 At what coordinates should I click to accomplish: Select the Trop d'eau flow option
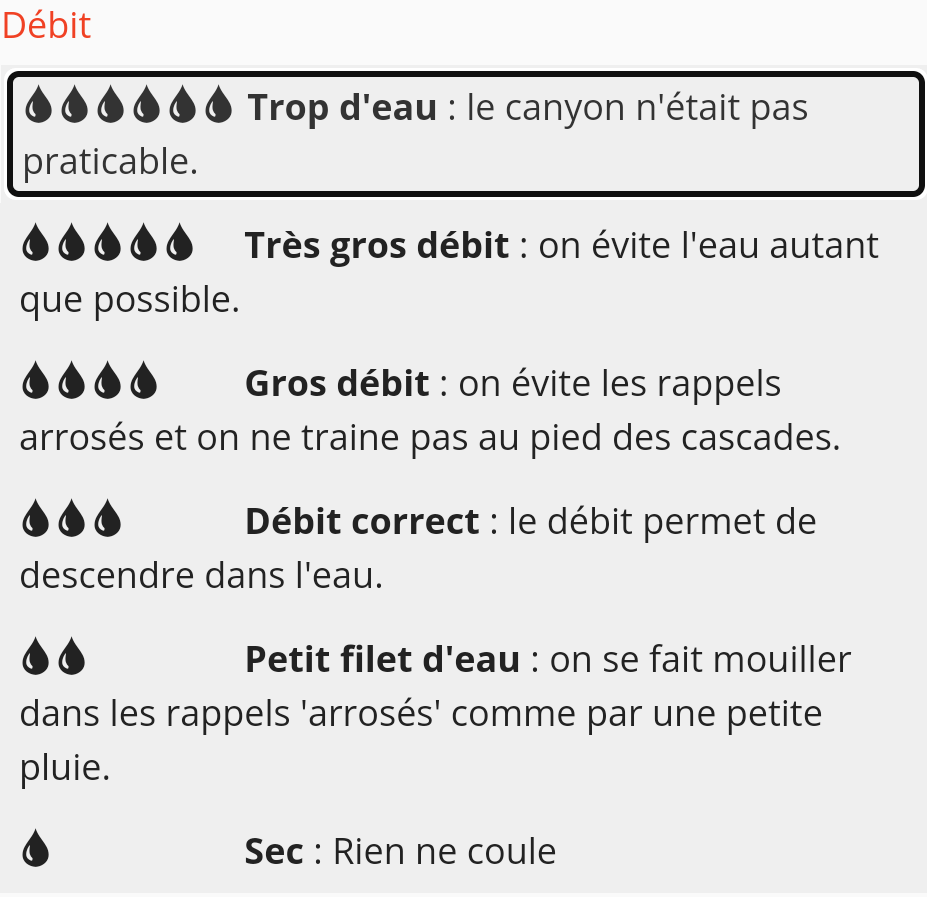coord(464,134)
